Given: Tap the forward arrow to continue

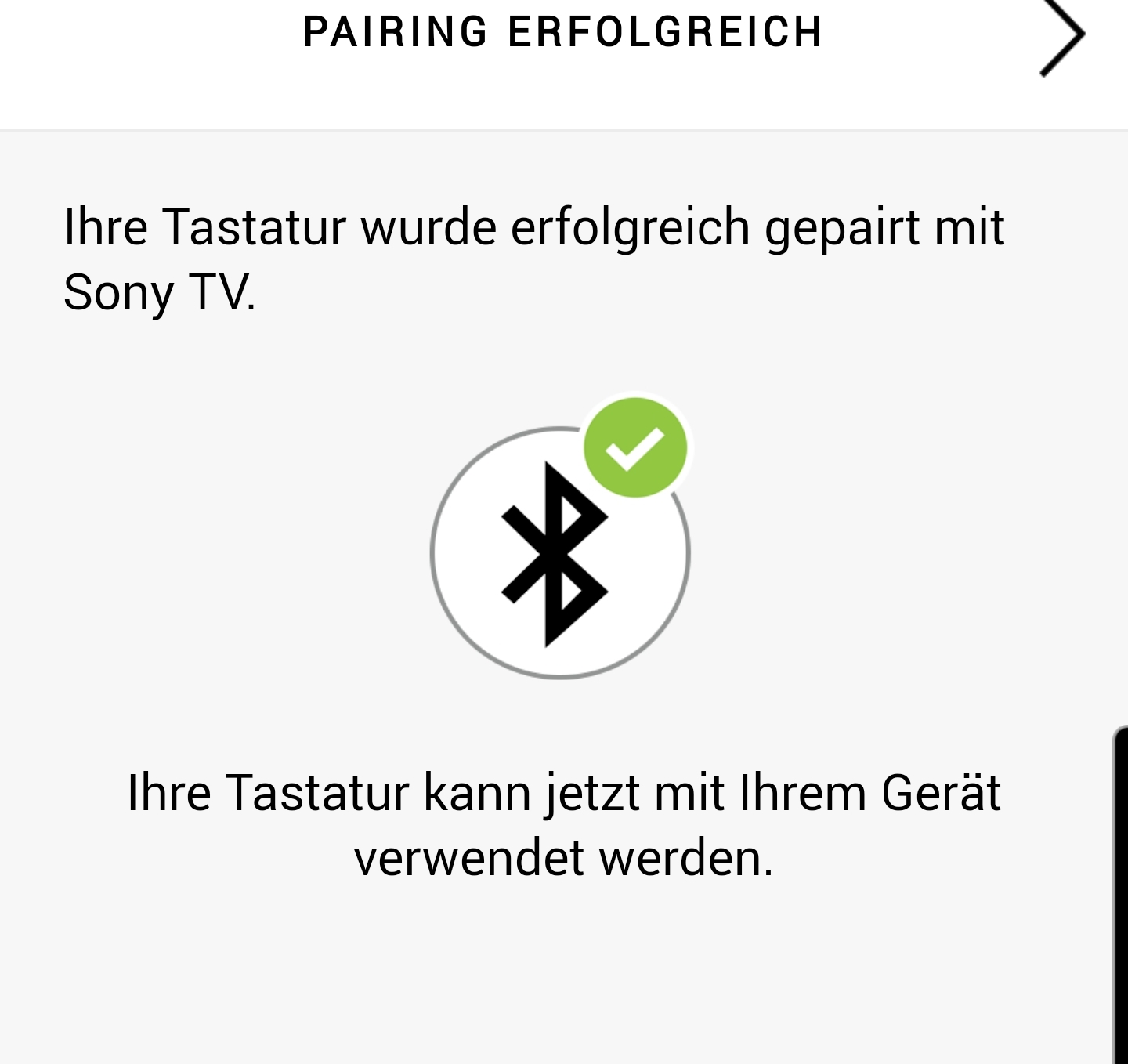Looking at the screenshot, I should pyautogui.click(x=1062, y=36).
